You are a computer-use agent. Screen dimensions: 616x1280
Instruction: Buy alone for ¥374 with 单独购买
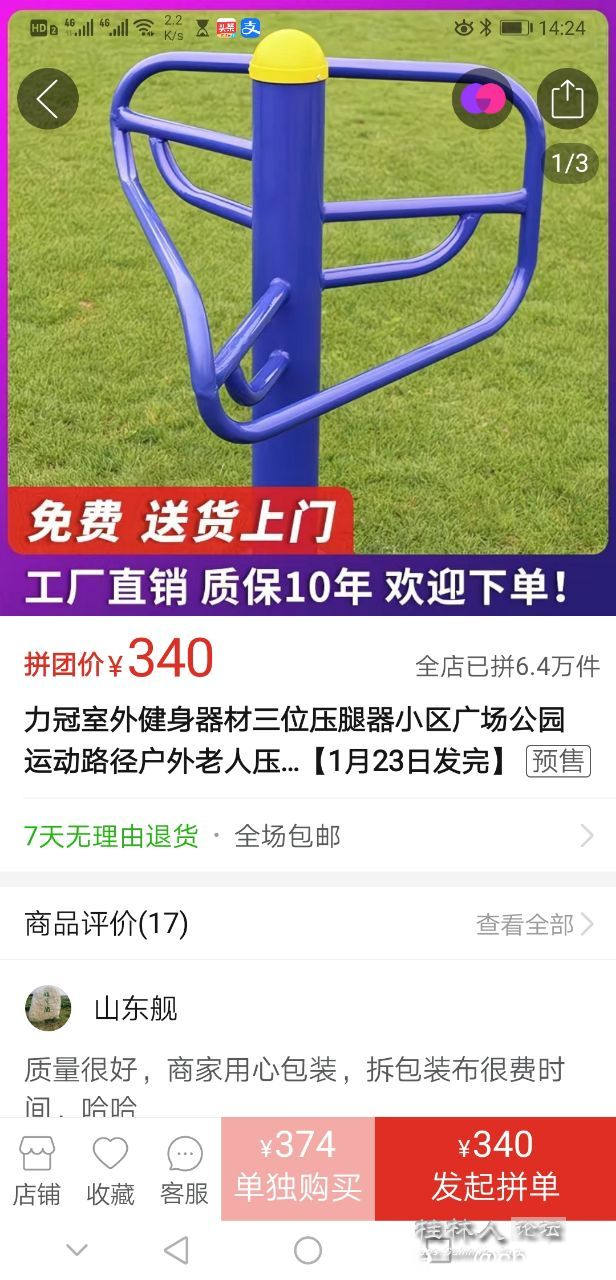pos(298,1168)
